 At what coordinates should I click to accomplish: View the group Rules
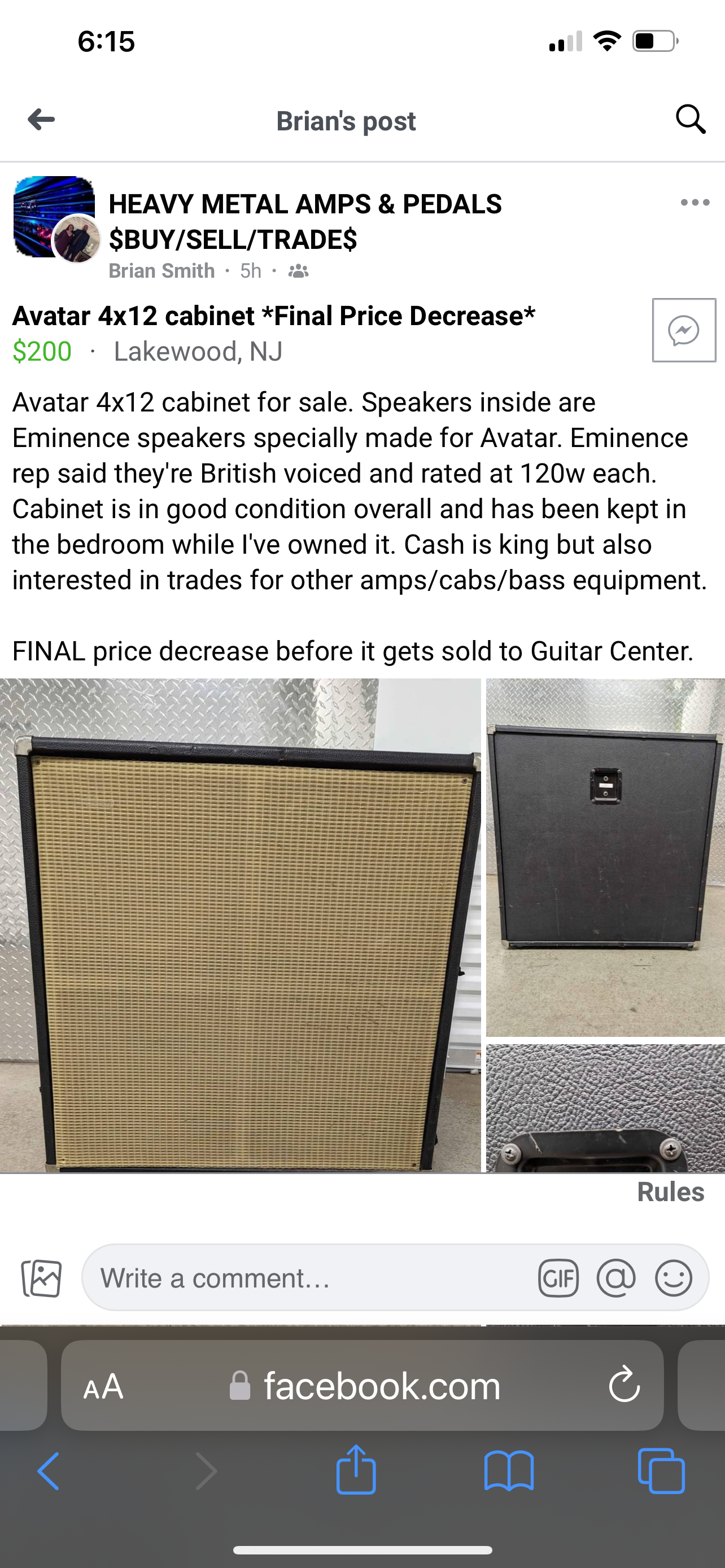[x=670, y=1192]
